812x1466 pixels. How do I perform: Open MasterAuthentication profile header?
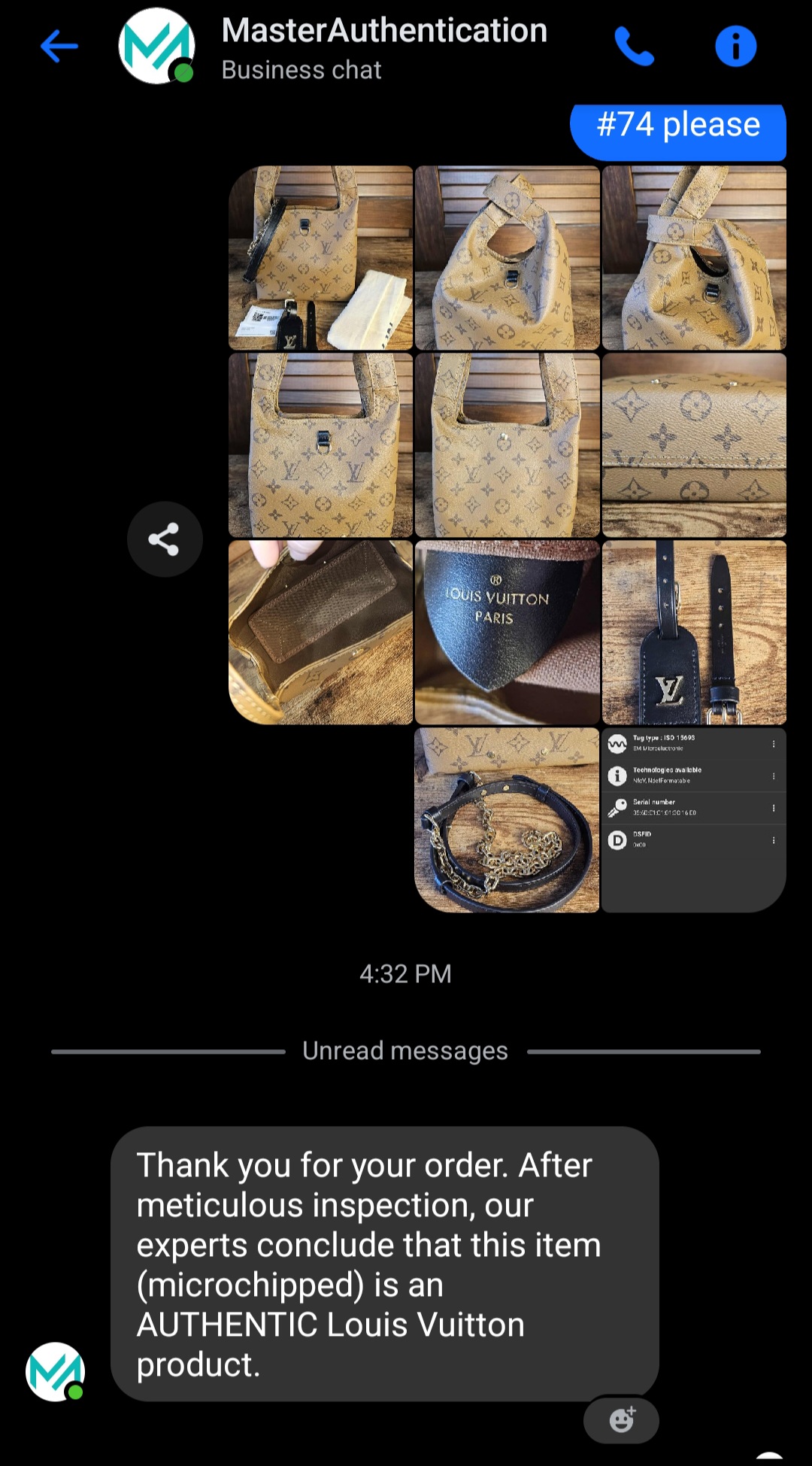383,47
